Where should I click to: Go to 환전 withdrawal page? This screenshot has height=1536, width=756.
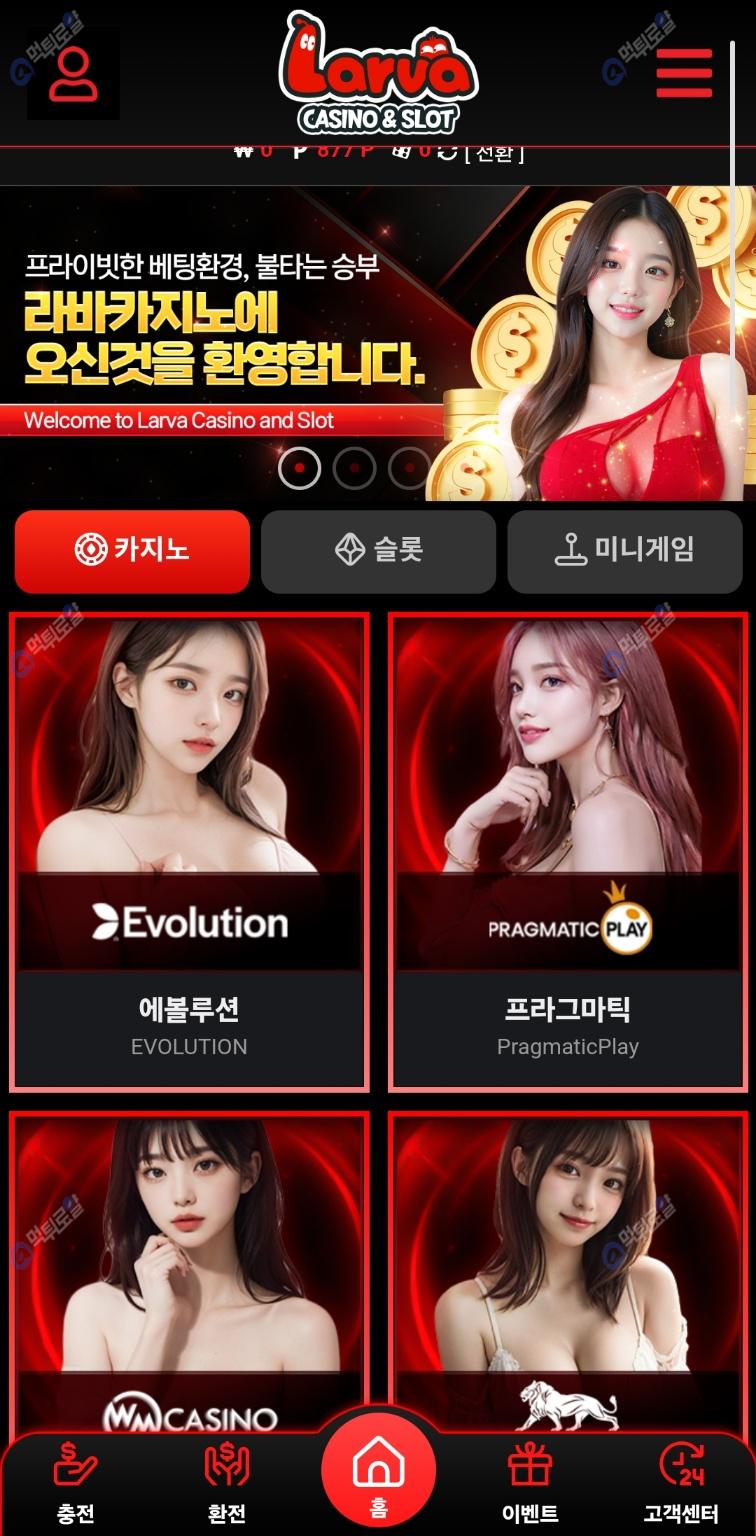point(227,1483)
